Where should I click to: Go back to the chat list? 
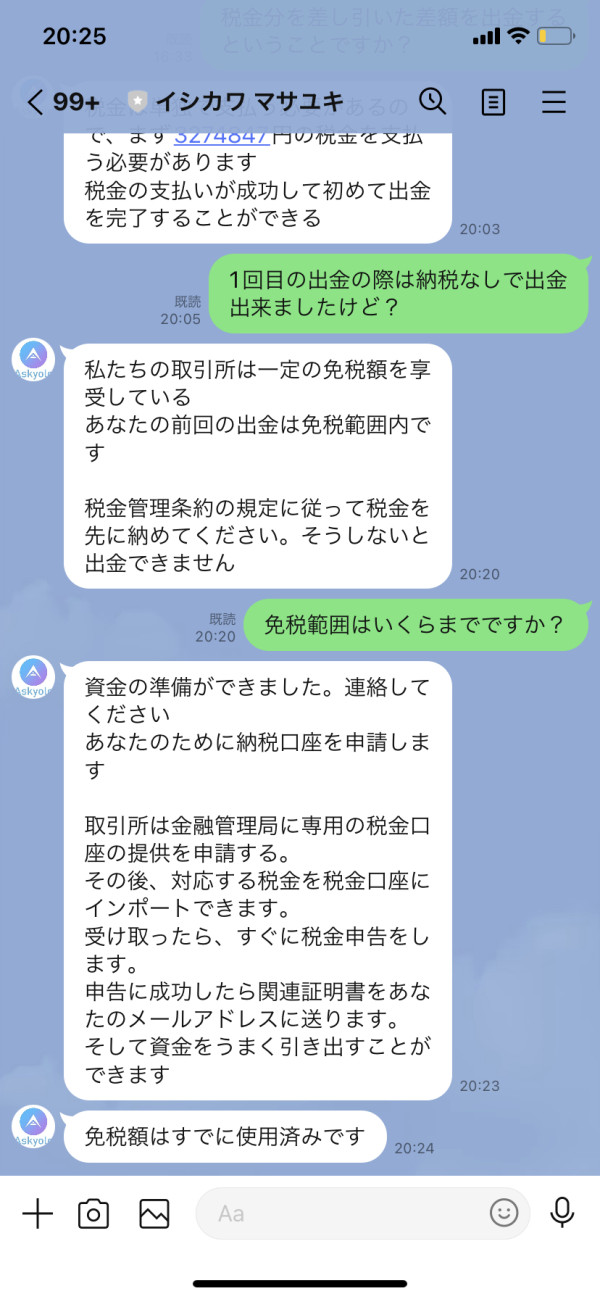tap(36, 101)
